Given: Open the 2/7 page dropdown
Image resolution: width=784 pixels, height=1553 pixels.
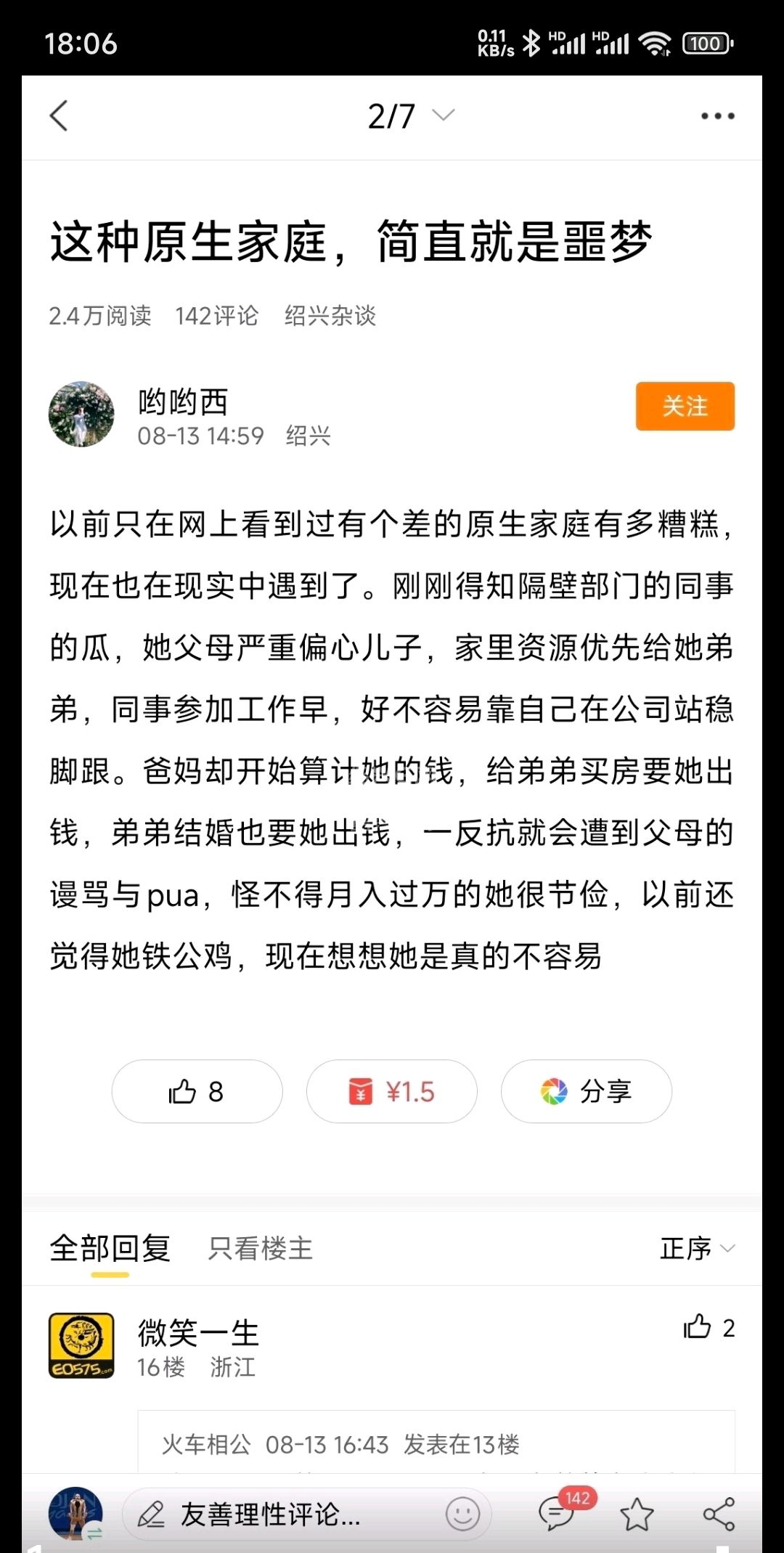Looking at the screenshot, I should [411, 115].
